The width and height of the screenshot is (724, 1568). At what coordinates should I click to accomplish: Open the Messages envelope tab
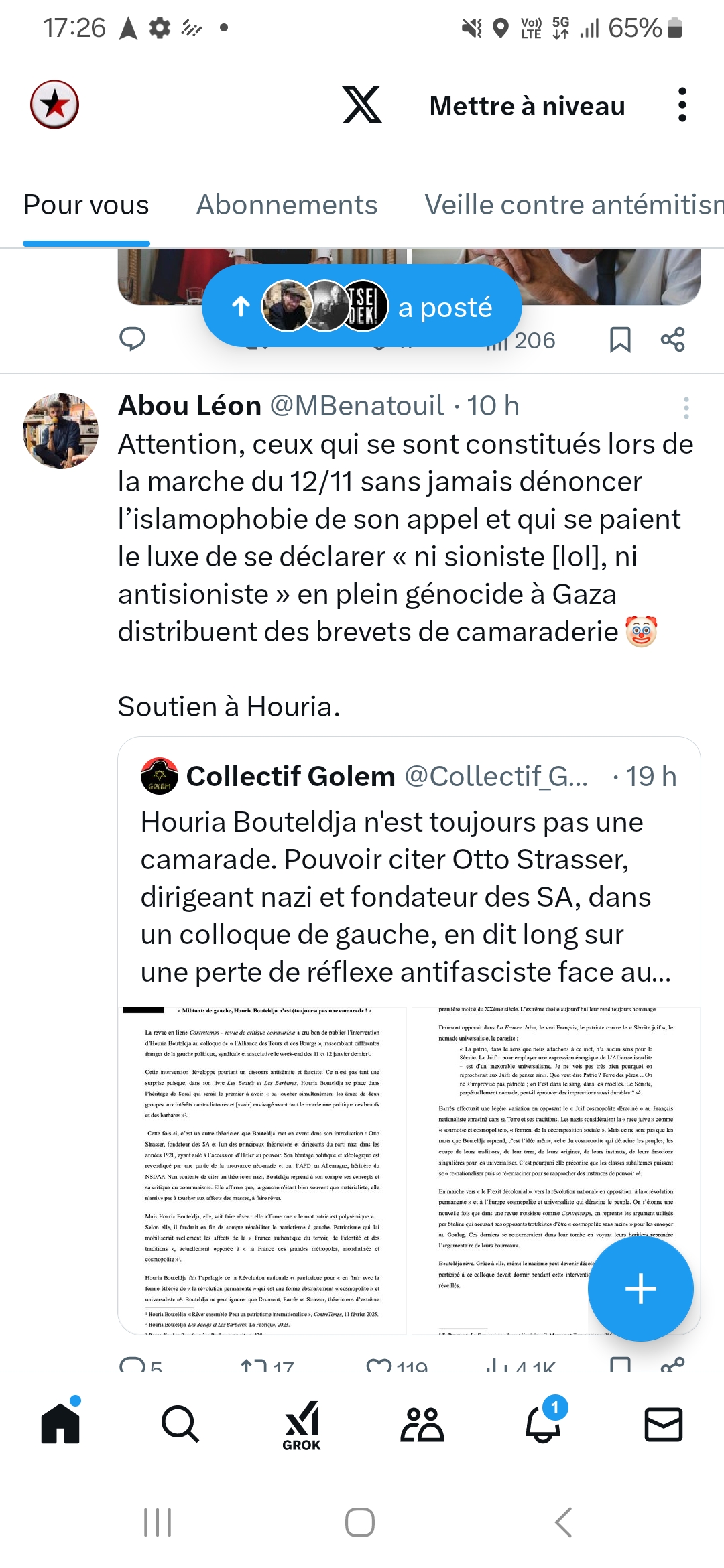663,1423
